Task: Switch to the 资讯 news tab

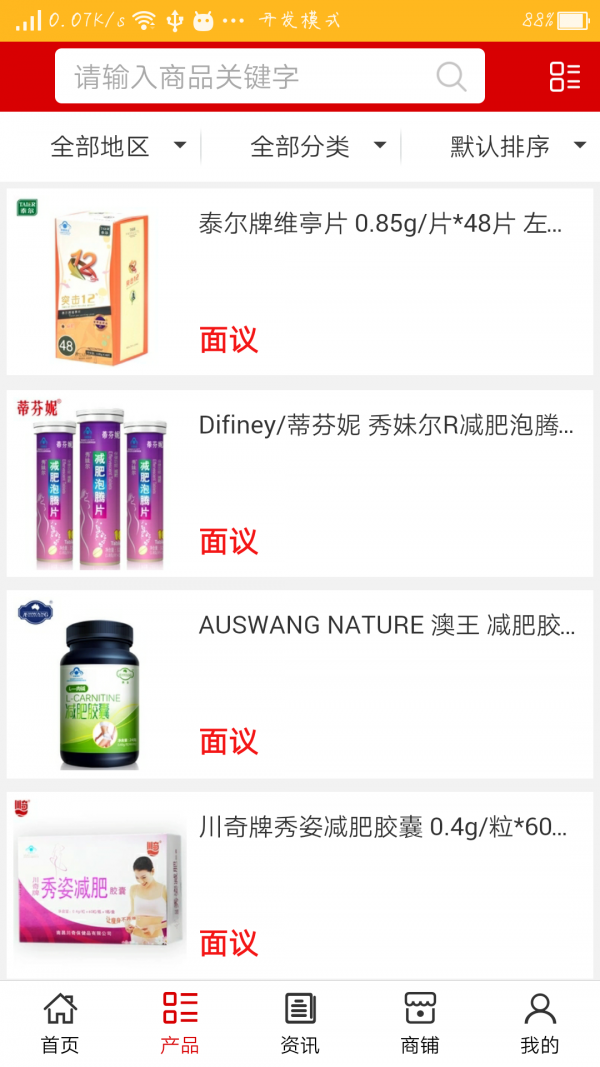Action: 300,1023
